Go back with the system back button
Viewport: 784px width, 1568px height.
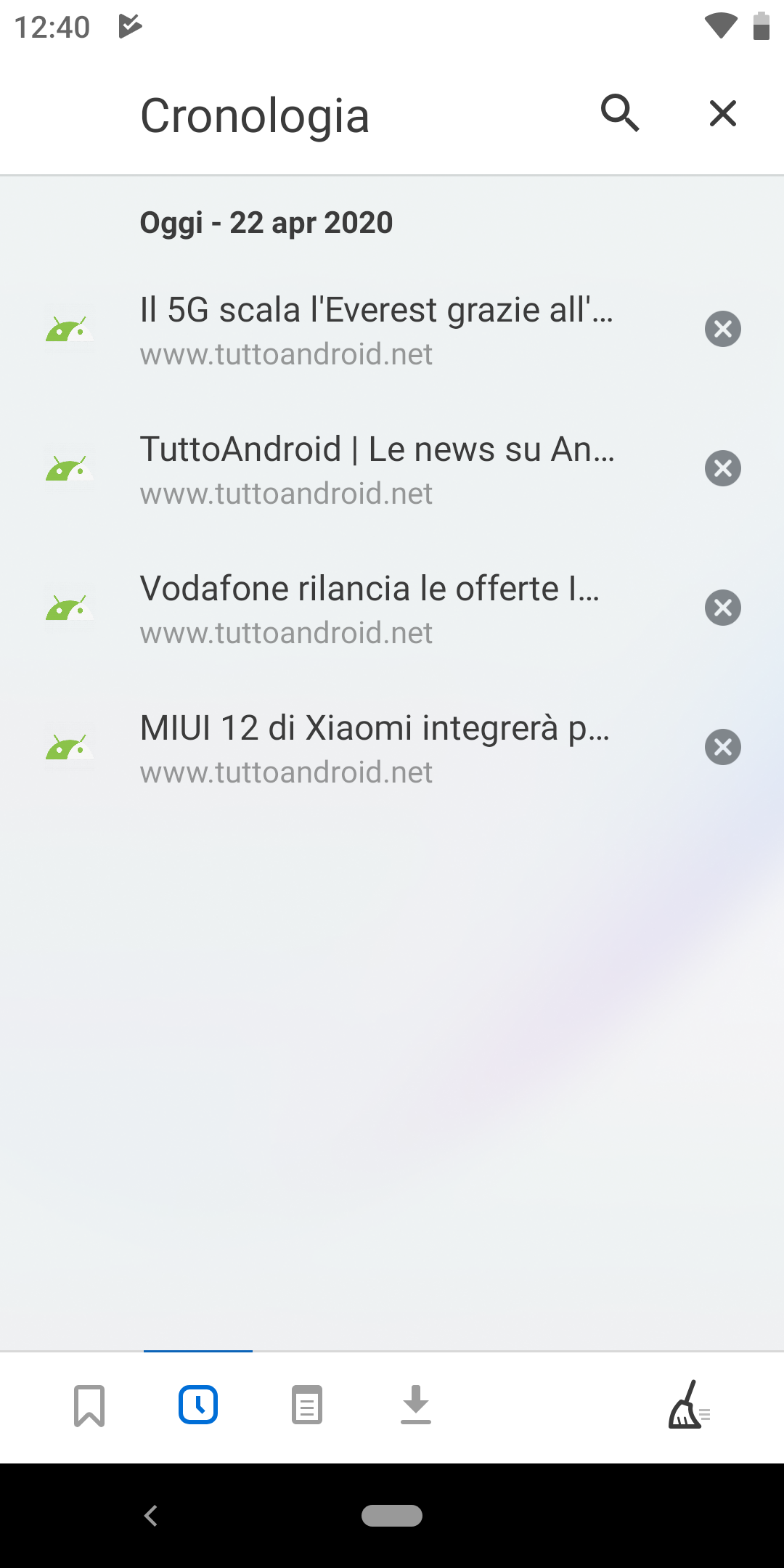point(151,1516)
